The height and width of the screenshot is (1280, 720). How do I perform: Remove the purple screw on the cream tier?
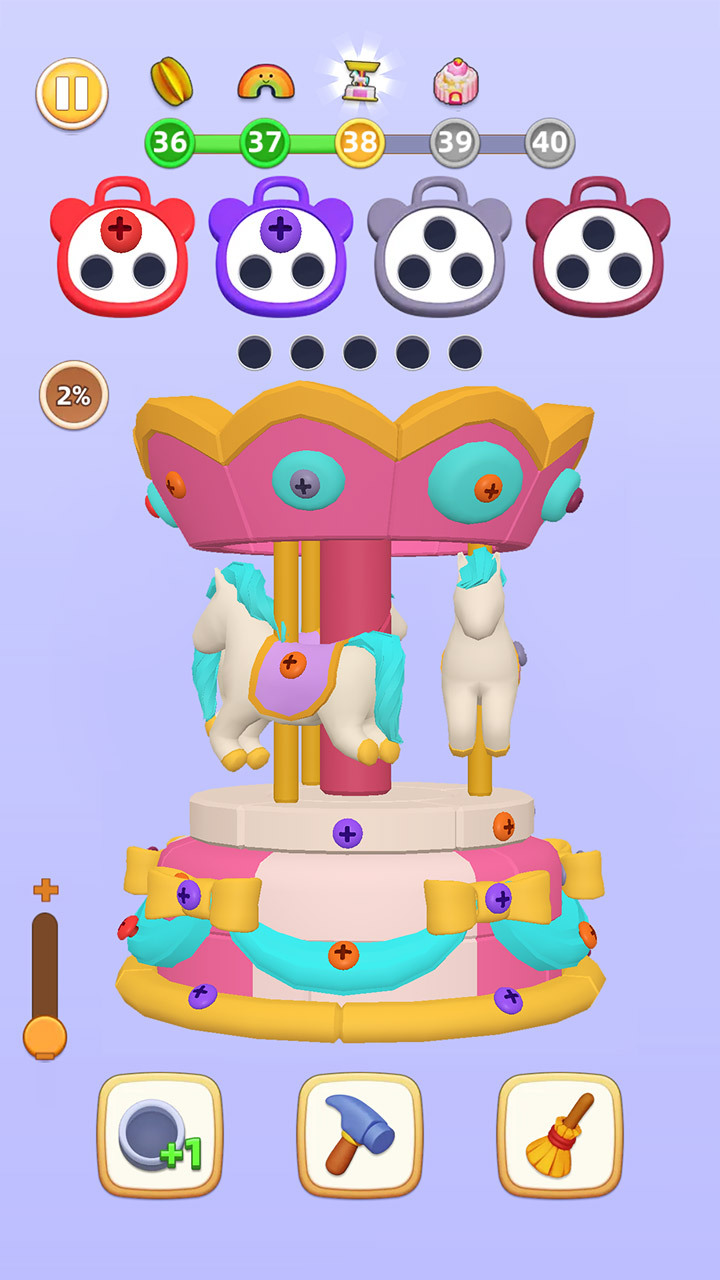347,832
